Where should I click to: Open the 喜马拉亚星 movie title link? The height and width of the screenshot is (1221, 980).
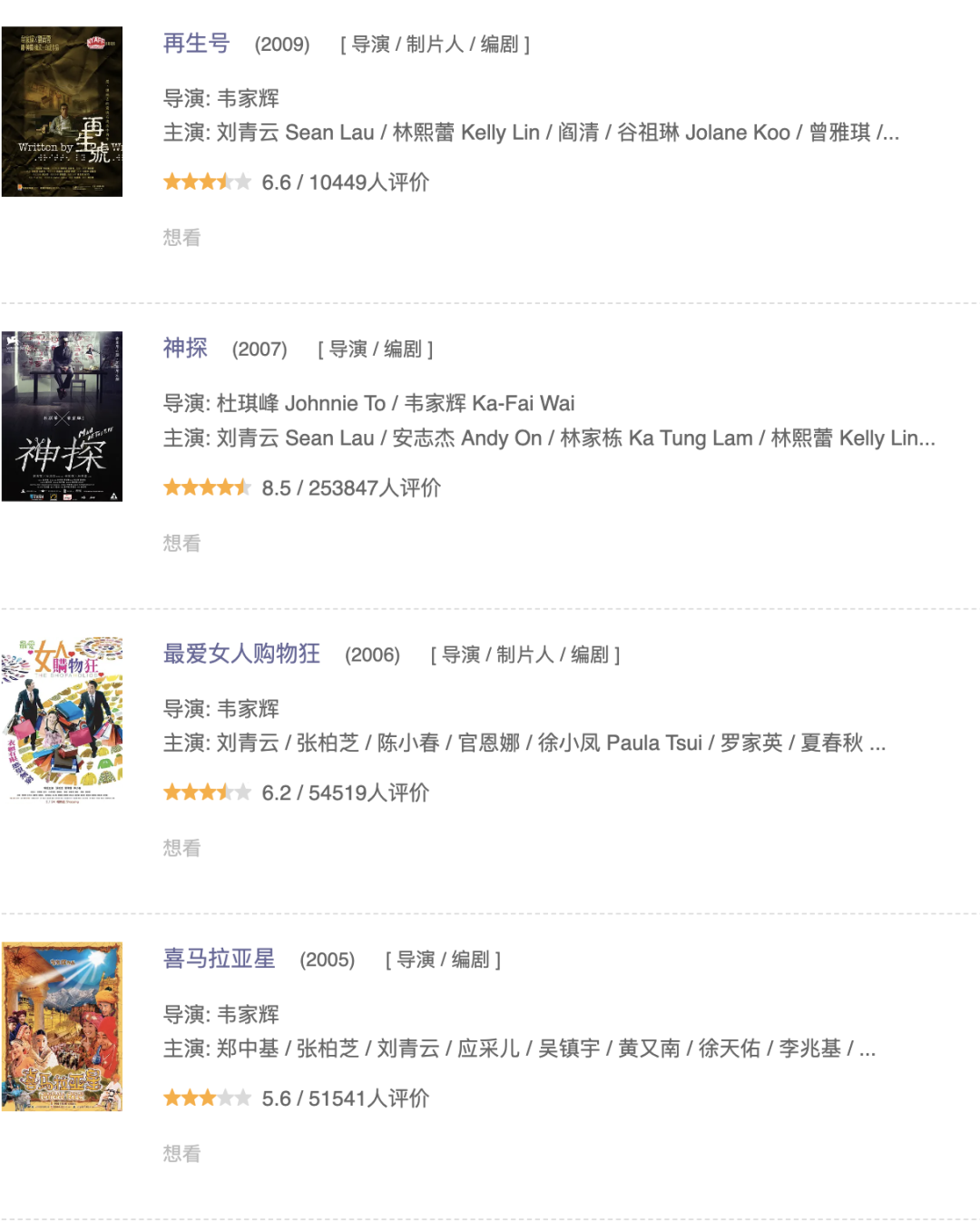[x=219, y=959]
